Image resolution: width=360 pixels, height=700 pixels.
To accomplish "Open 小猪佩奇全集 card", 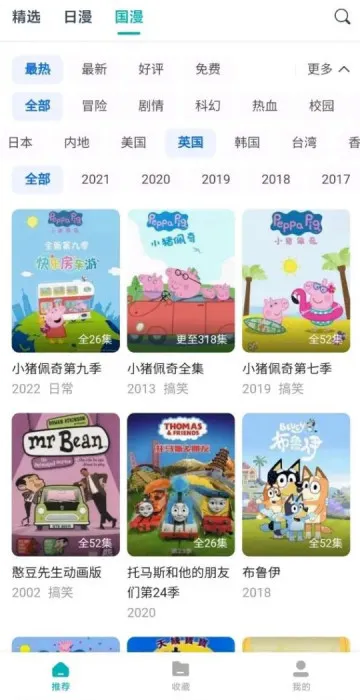I will [181, 303].
